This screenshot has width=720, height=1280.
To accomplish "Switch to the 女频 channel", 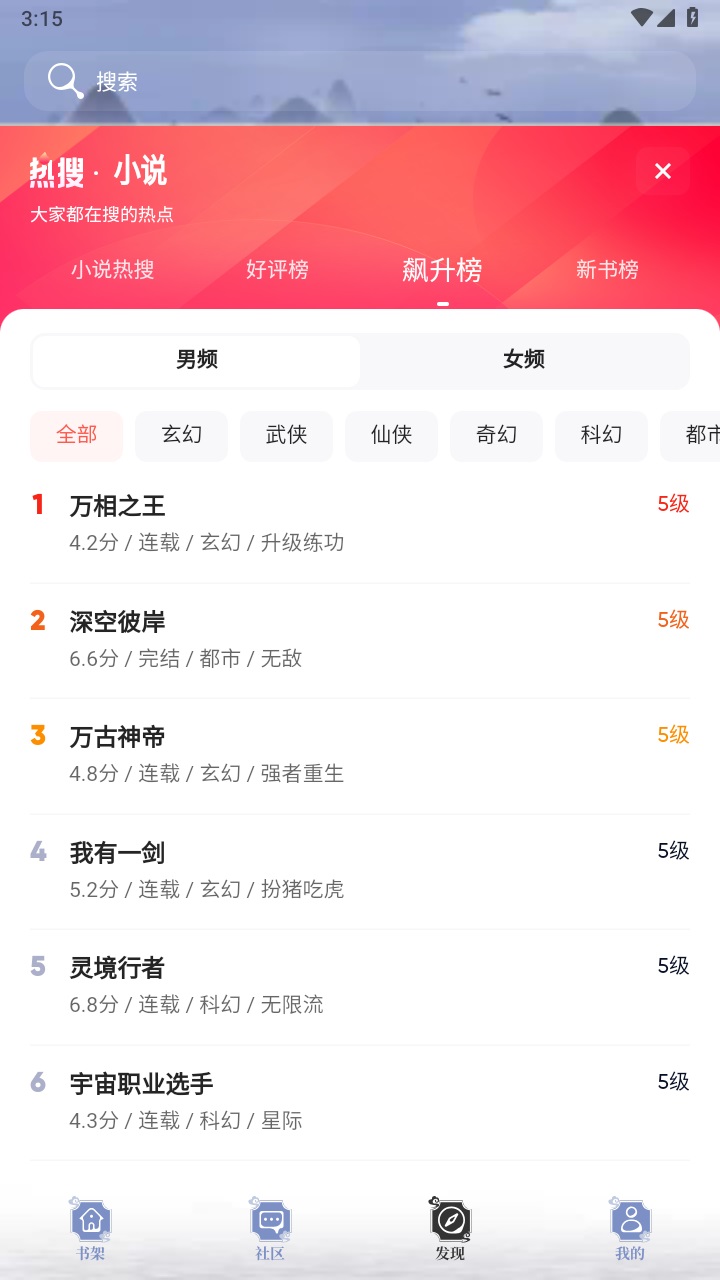I will click(524, 360).
